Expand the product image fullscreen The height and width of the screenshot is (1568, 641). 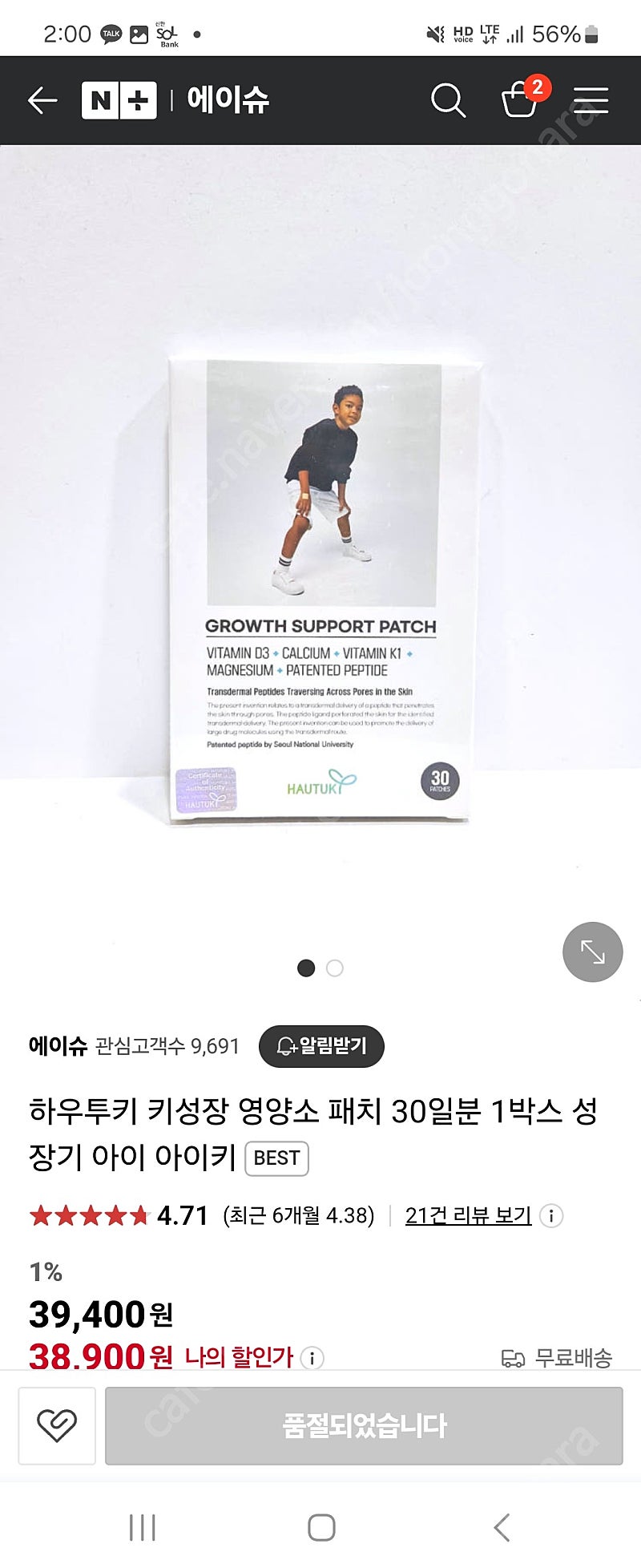592,952
